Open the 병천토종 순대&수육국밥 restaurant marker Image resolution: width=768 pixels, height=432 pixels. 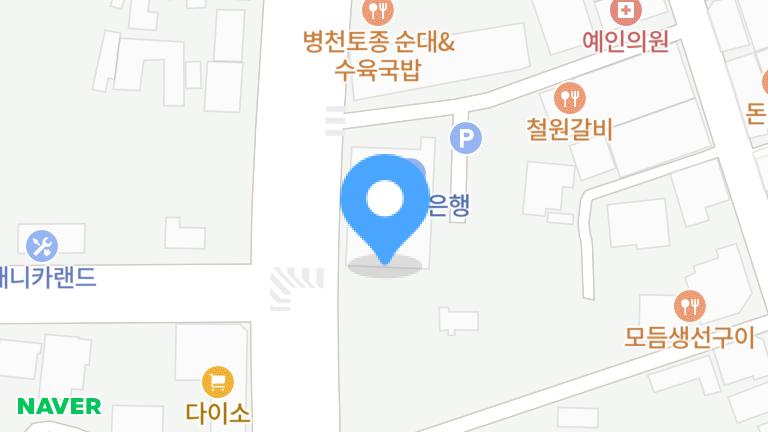378,12
